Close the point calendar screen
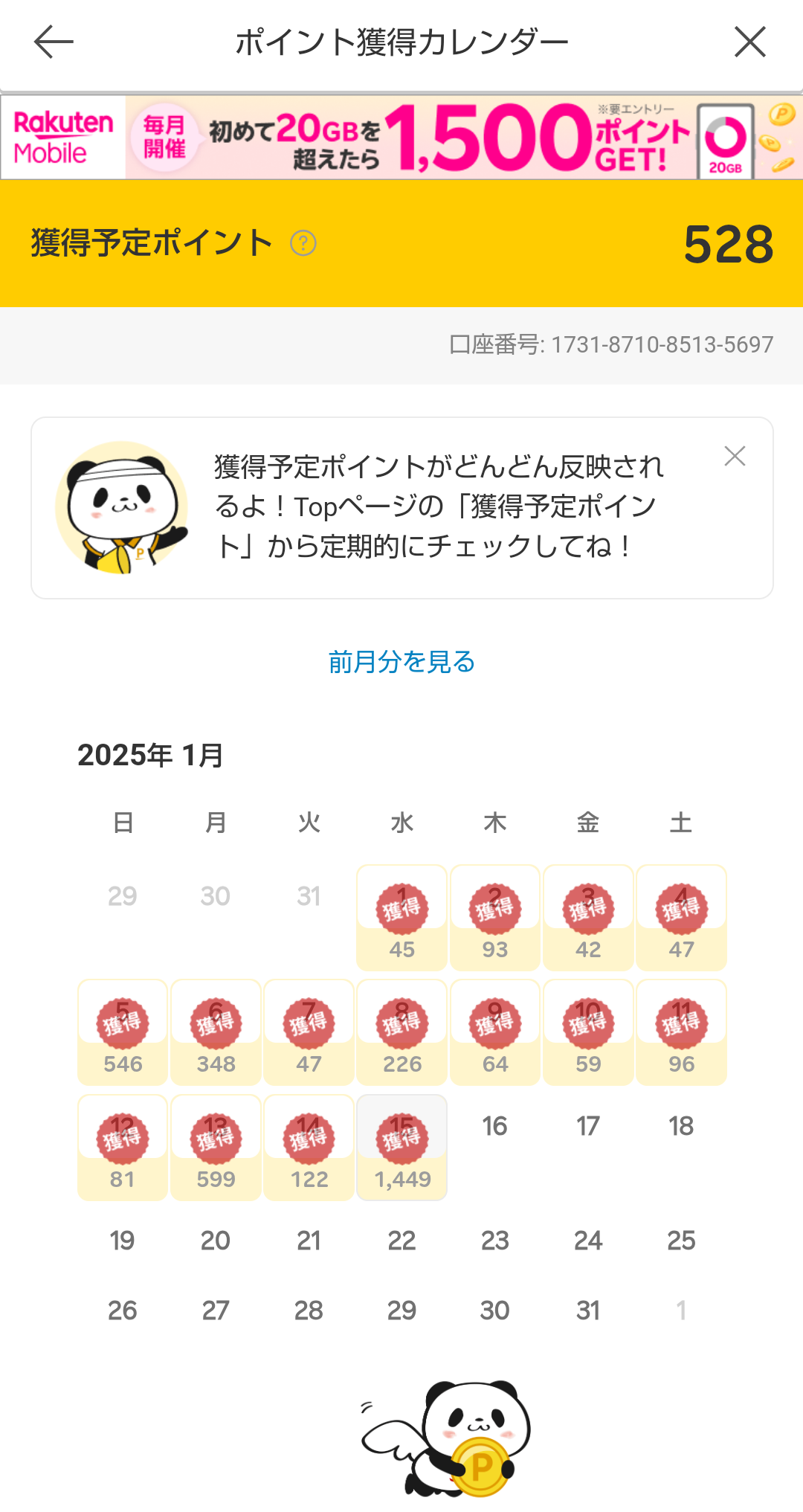The height and width of the screenshot is (1512, 803). tap(749, 42)
